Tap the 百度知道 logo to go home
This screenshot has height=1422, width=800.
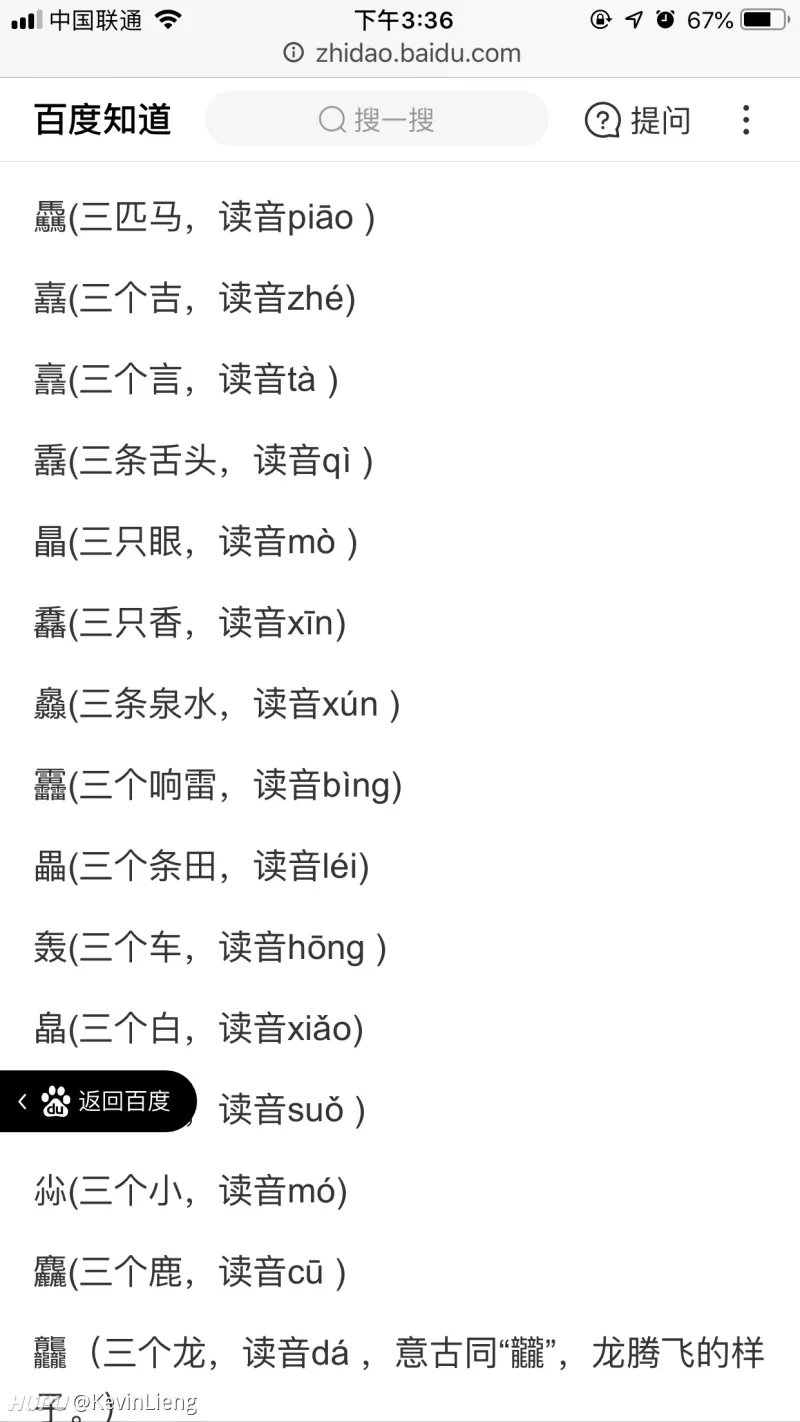(103, 120)
